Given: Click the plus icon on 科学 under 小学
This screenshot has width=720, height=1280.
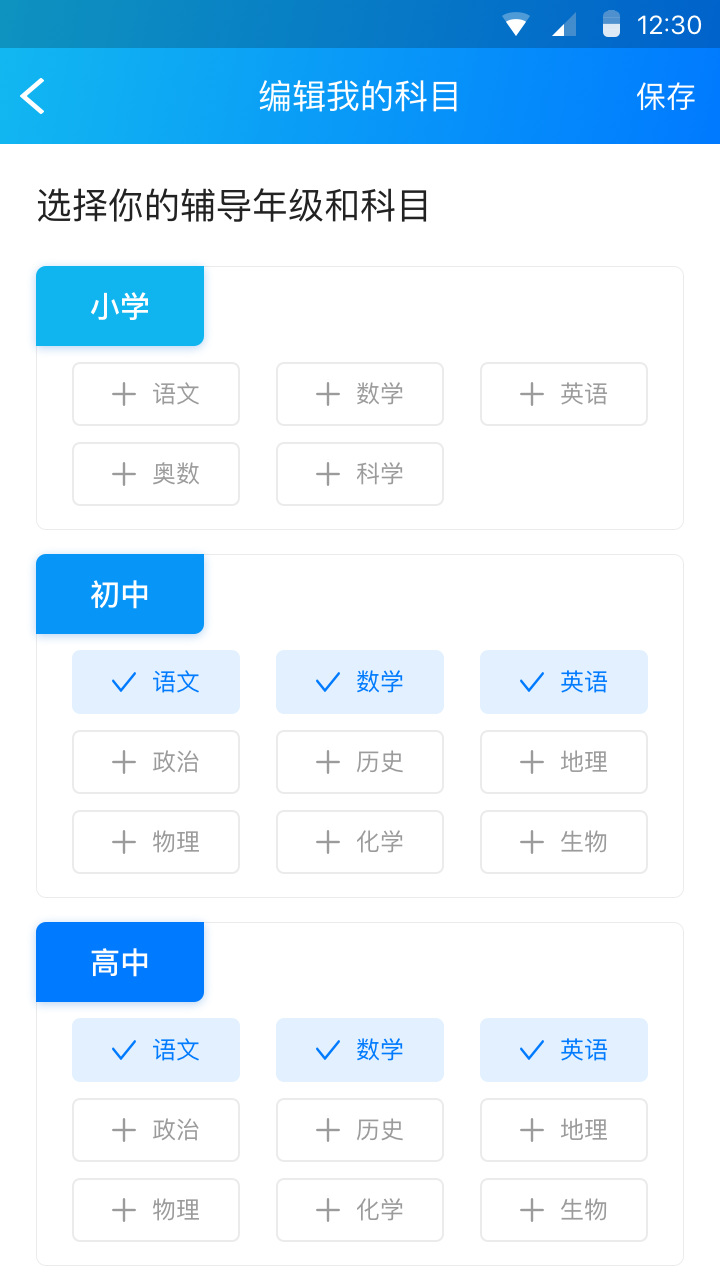Looking at the screenshot, I should [x=327, y=474].
